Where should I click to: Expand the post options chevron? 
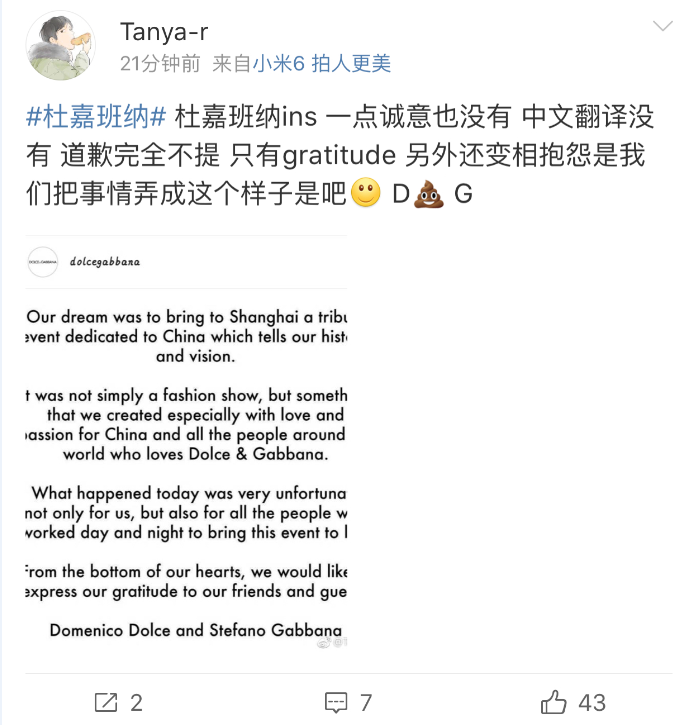(x=662, y=25)
